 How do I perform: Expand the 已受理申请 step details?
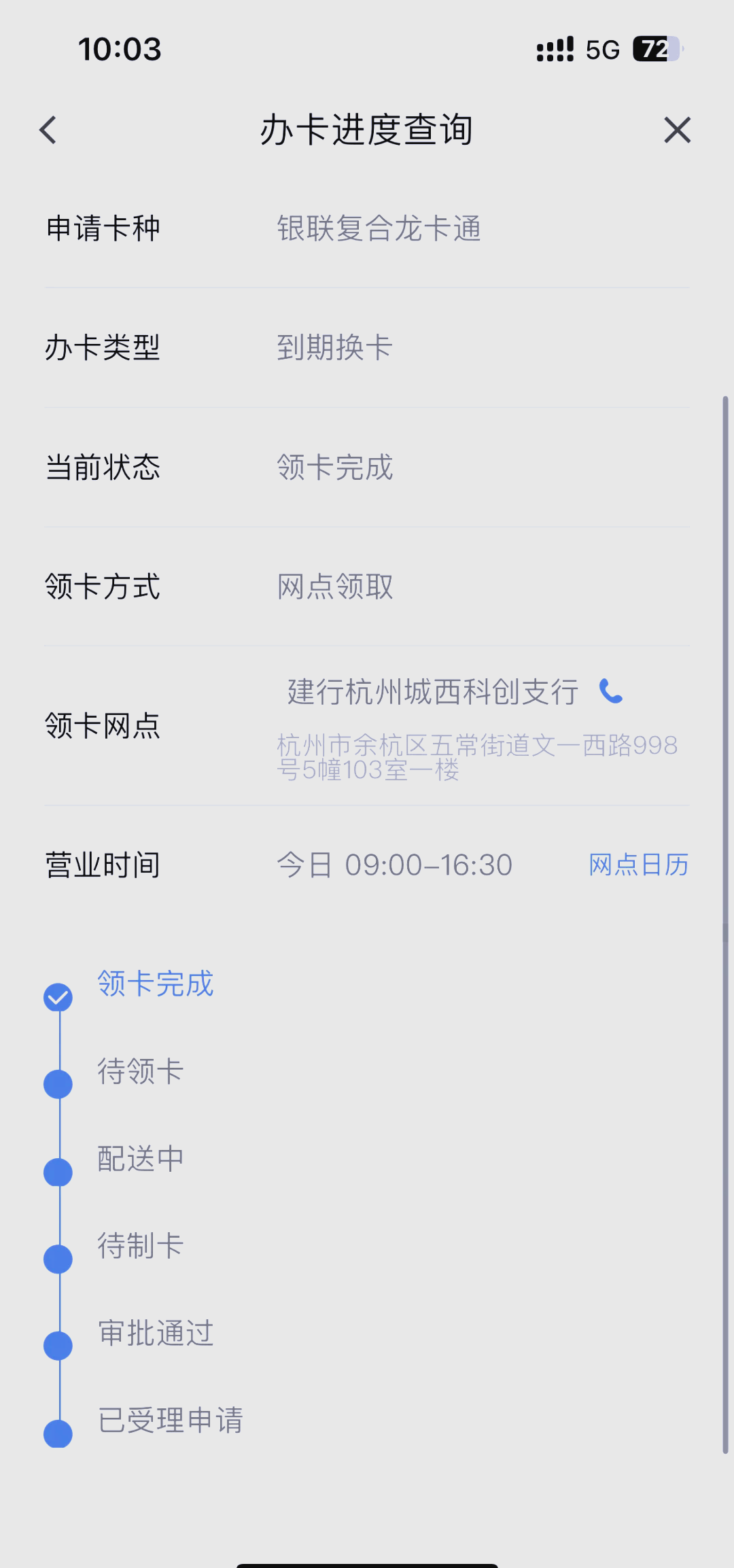click(x=172, y=1420)
